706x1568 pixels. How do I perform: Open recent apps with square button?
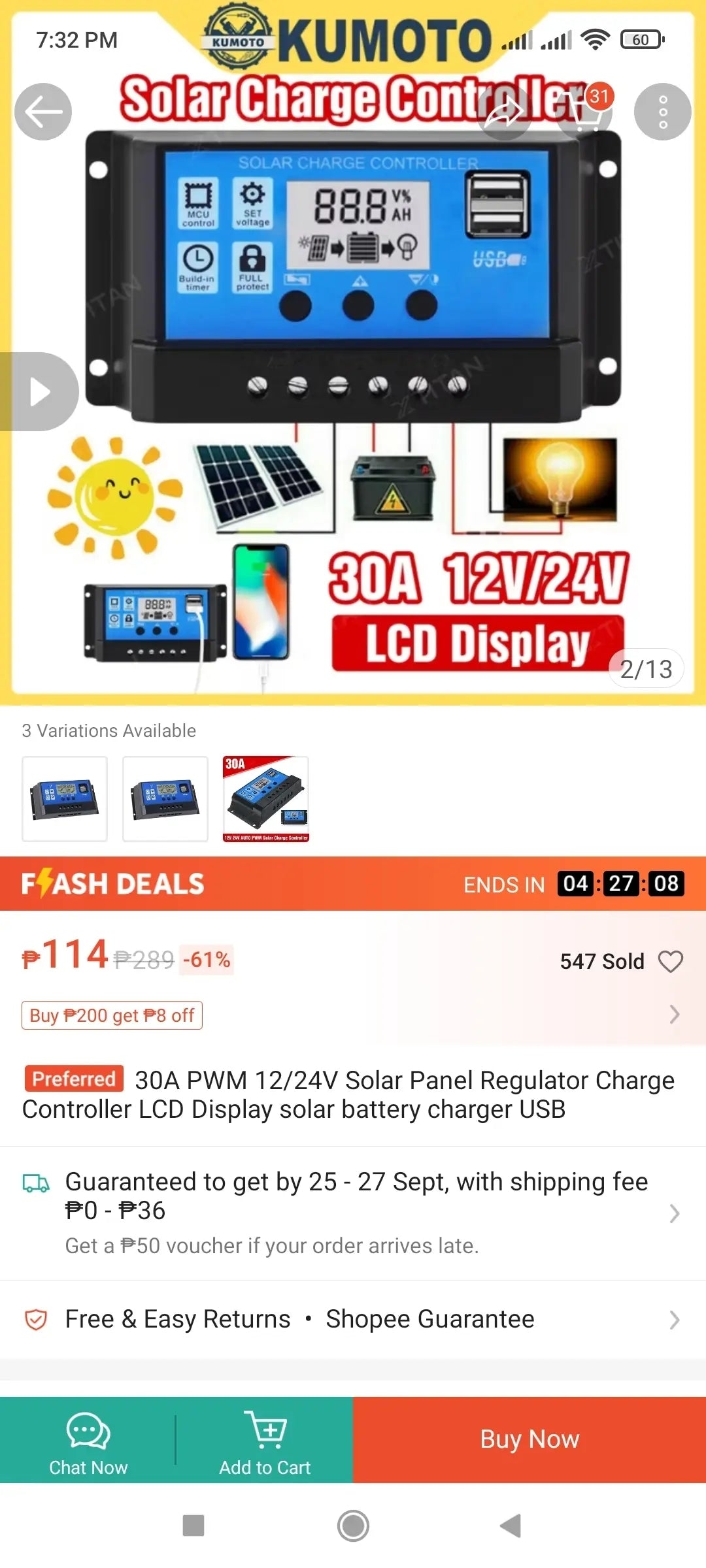193,1526
